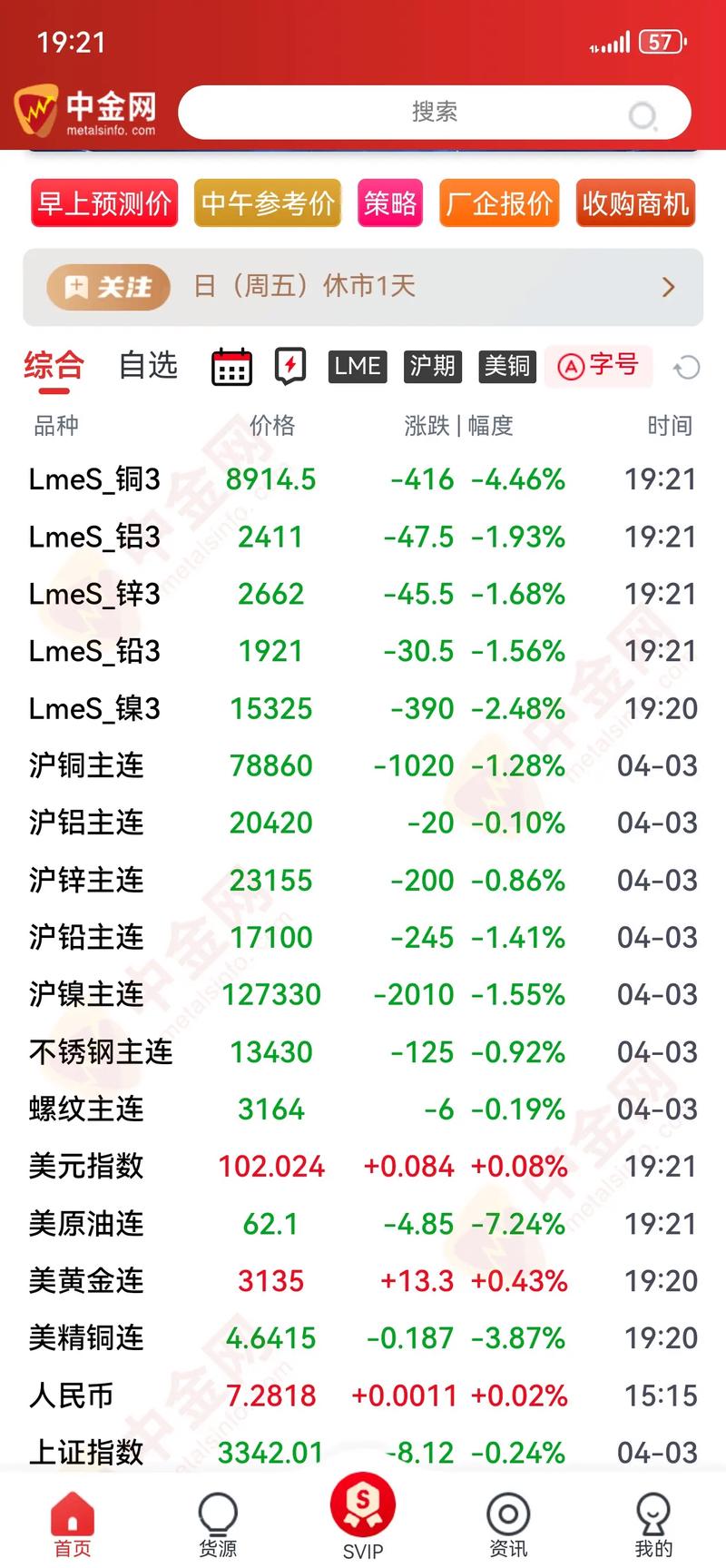Open the calendar icon near 综合 tab

(x=231, y=367)
